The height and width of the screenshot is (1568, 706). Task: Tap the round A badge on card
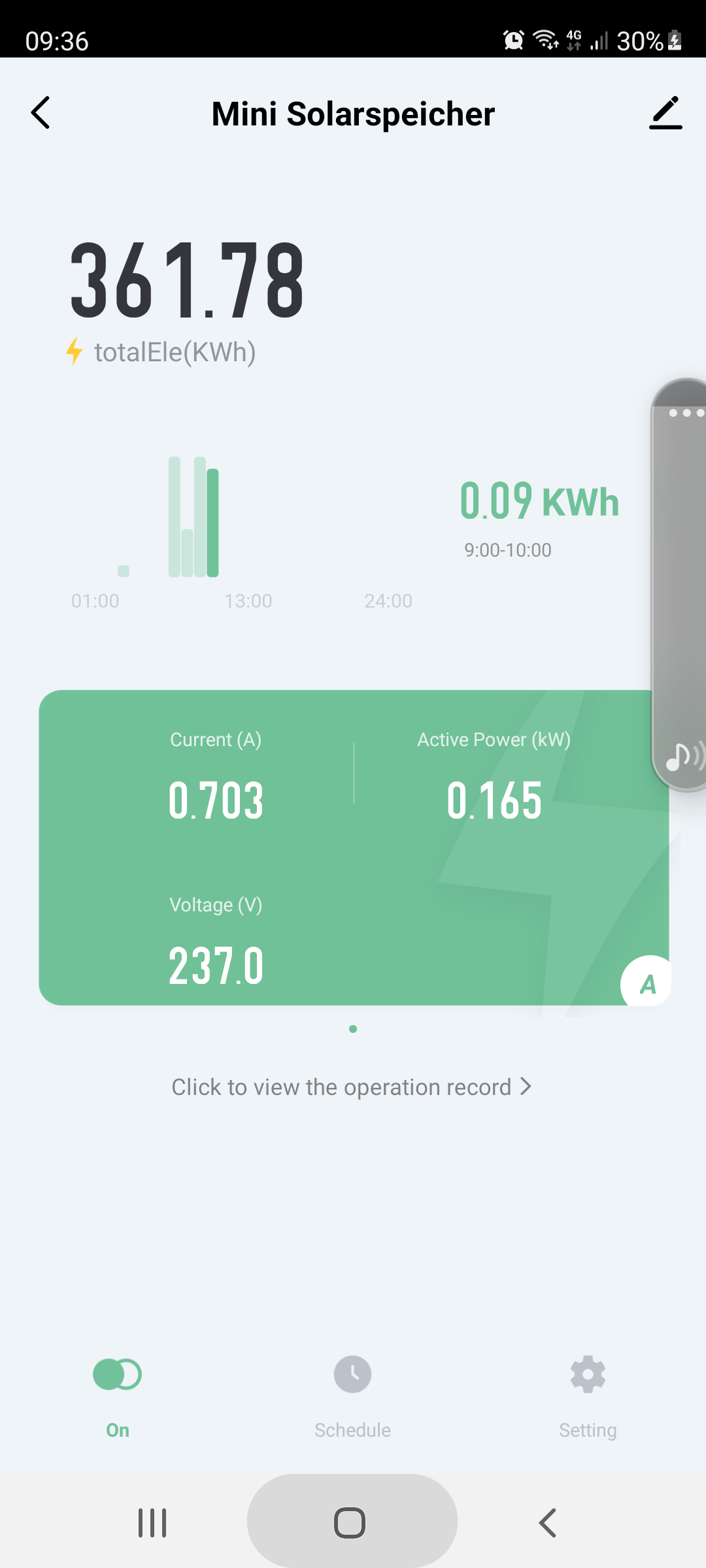click(x=647, y=983)
